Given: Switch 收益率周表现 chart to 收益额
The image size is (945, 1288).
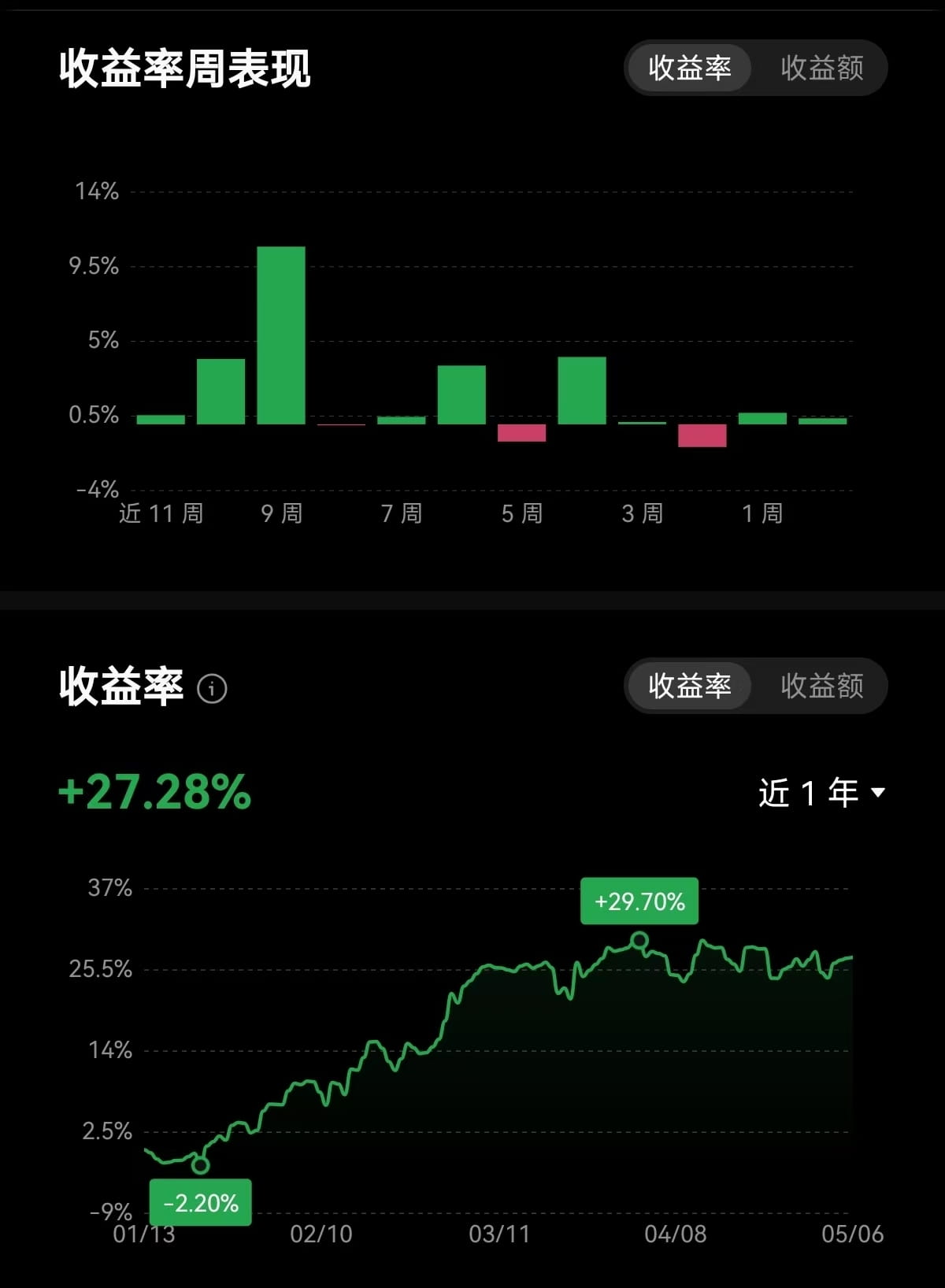Looking at the screenshot, I should point(821,68).
